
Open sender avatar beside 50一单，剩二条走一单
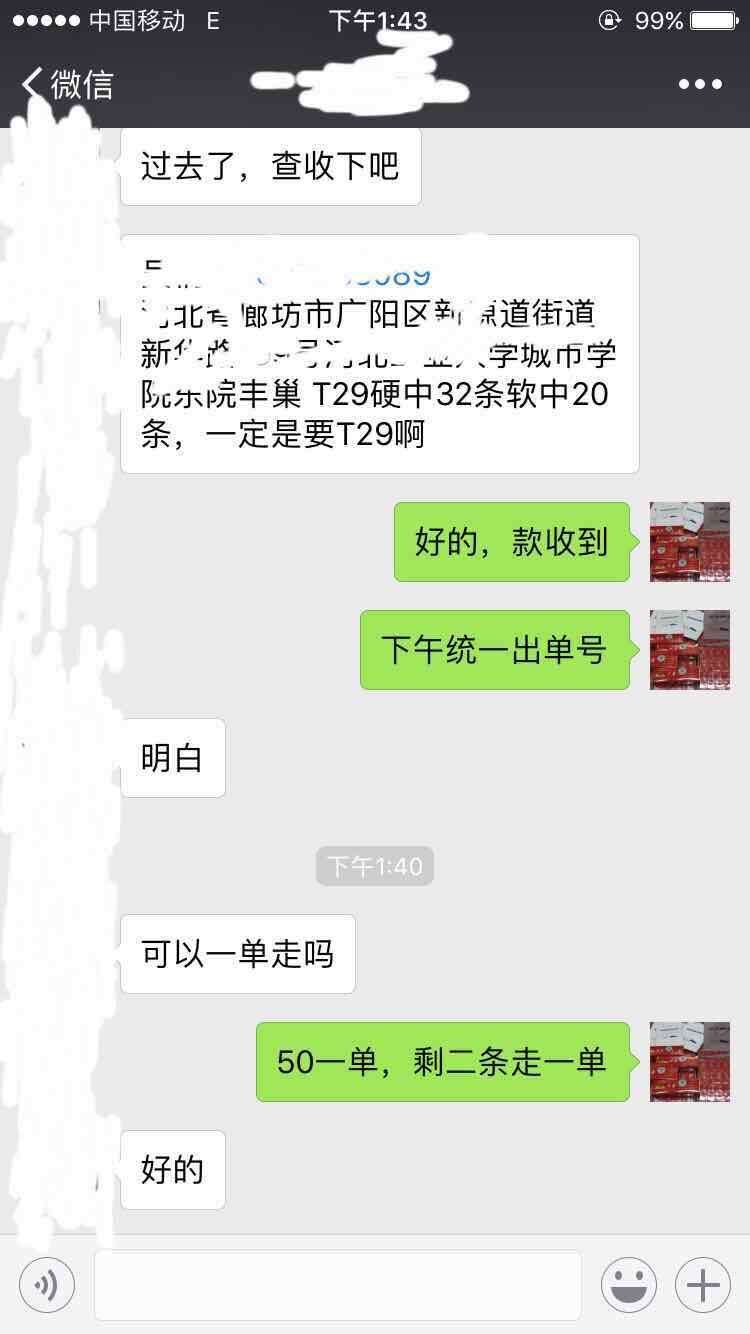tap(690, 1062)
